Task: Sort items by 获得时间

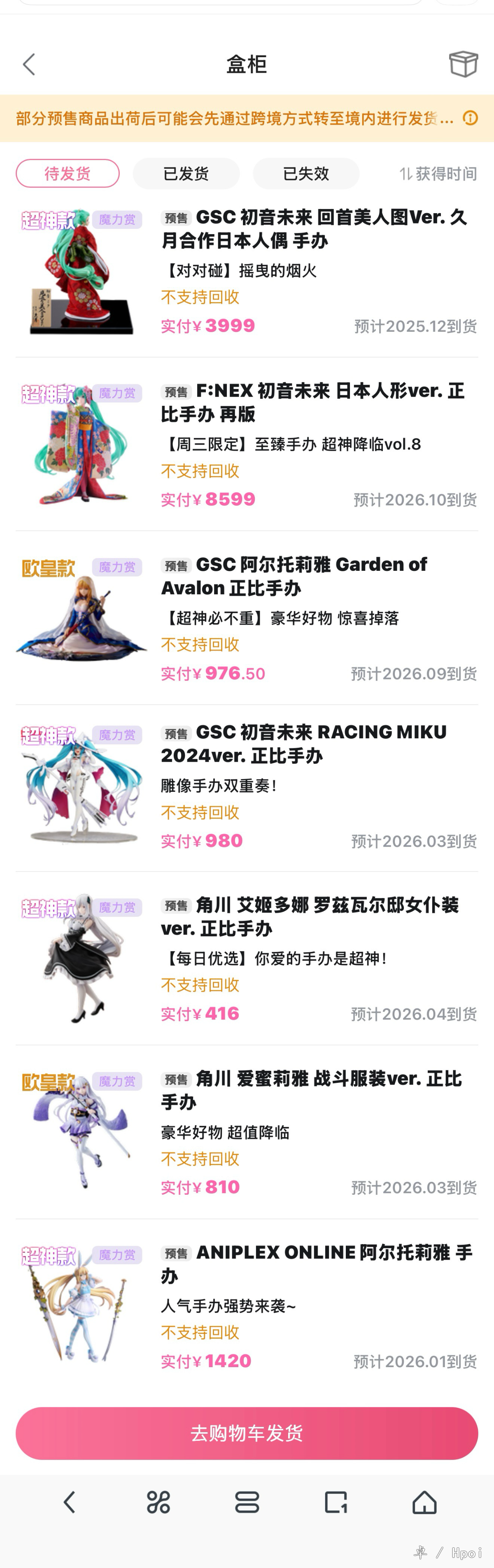Action: click(438, 174)
